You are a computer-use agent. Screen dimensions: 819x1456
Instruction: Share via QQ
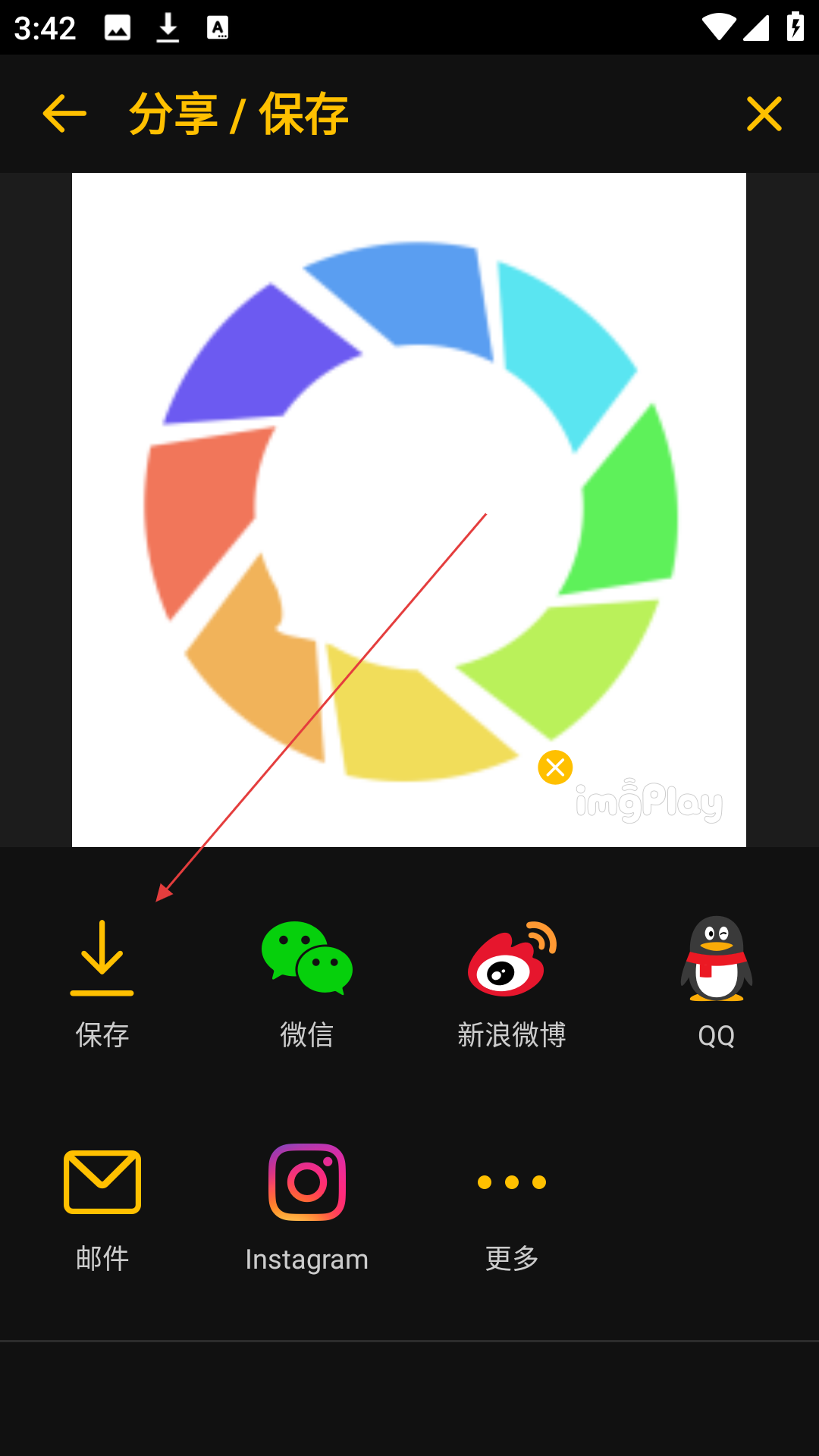coord(717,982)
